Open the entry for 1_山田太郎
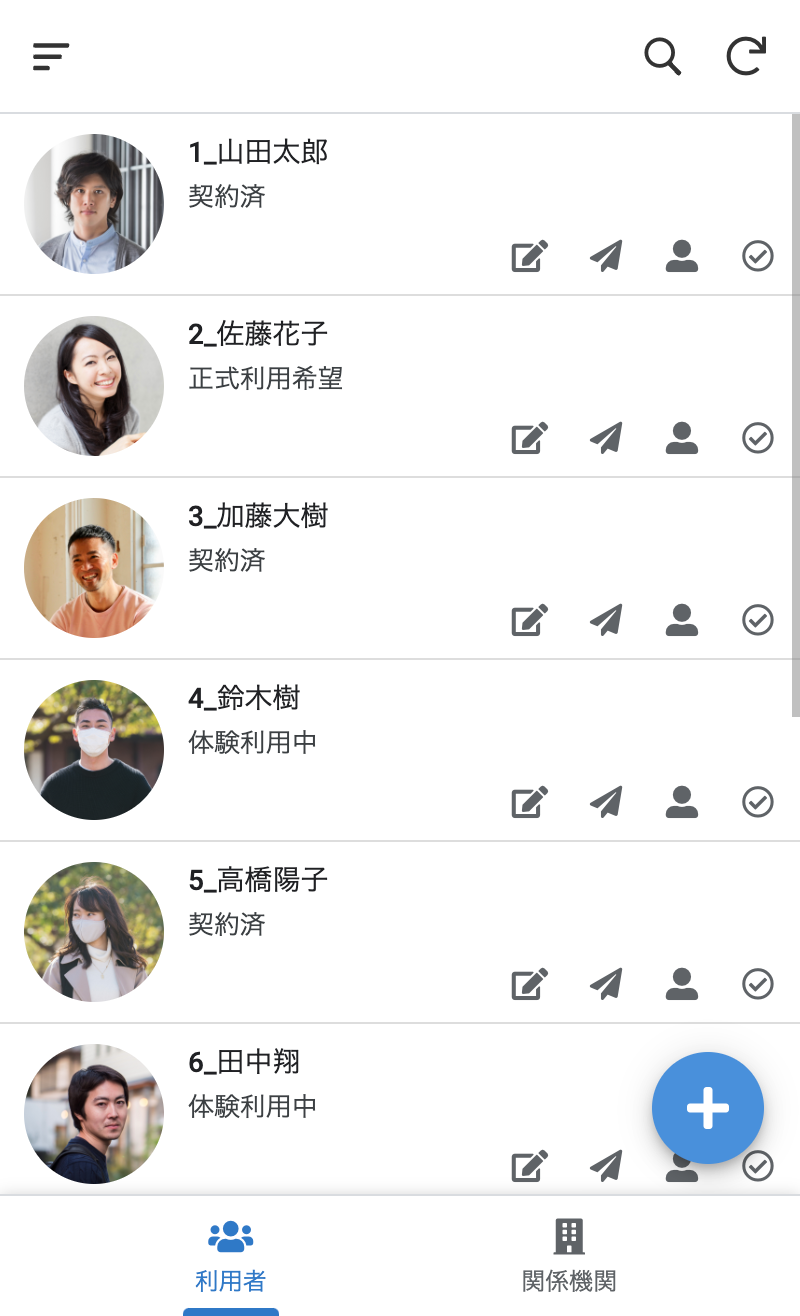Image resolution: width=800 pixels, height=1316 pixels. [x=258, y=153]
